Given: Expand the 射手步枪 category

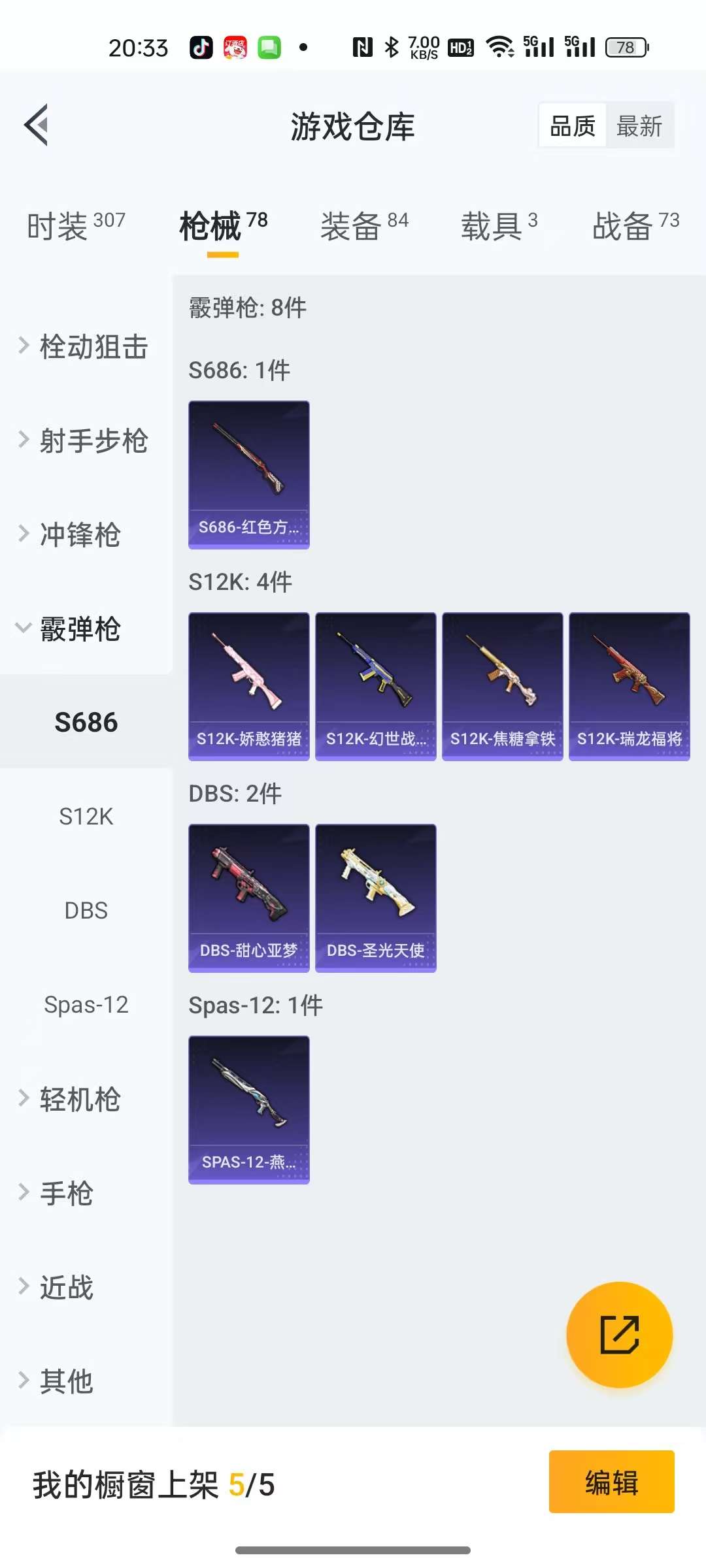Looking at the screenshot, I should point(85,440).
